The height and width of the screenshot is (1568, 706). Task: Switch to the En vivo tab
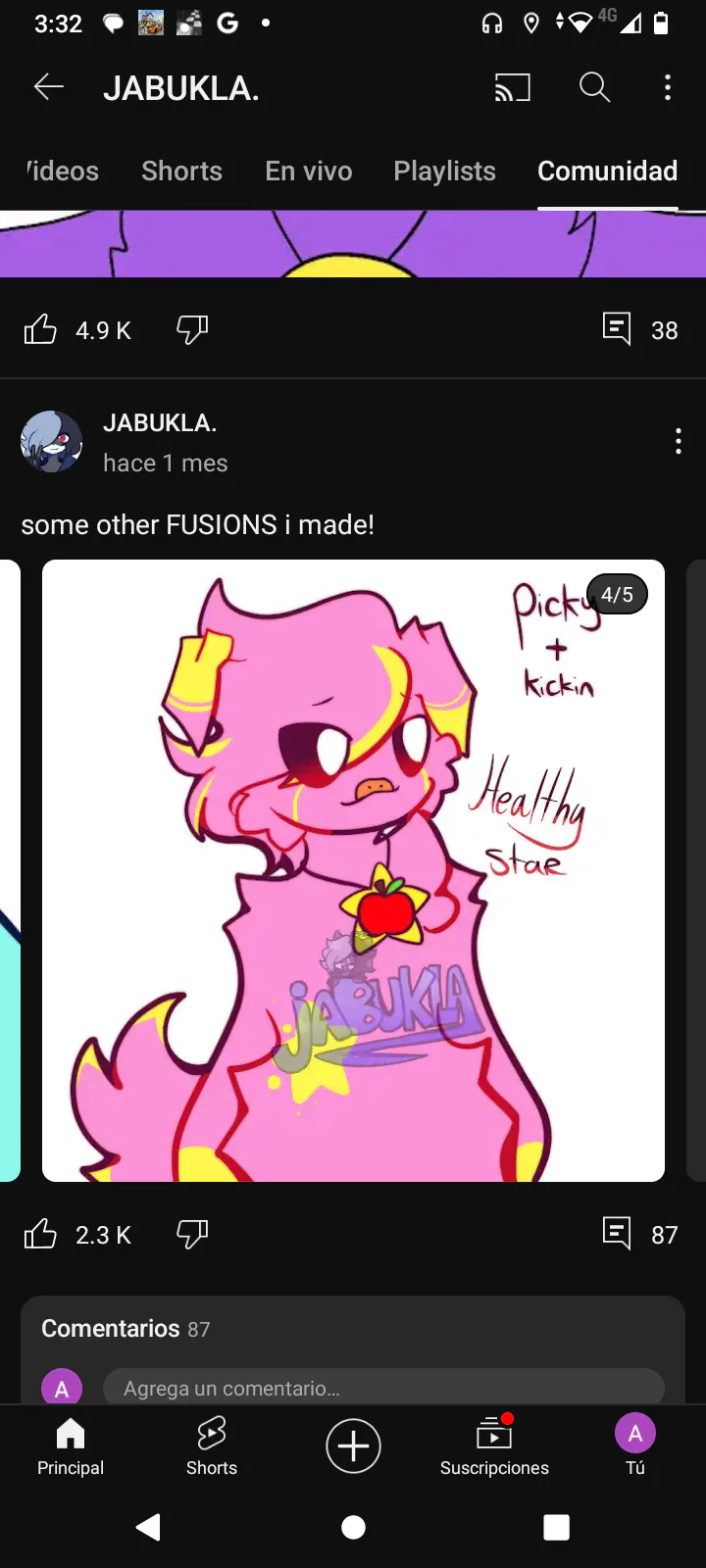[x=308, y=171]
